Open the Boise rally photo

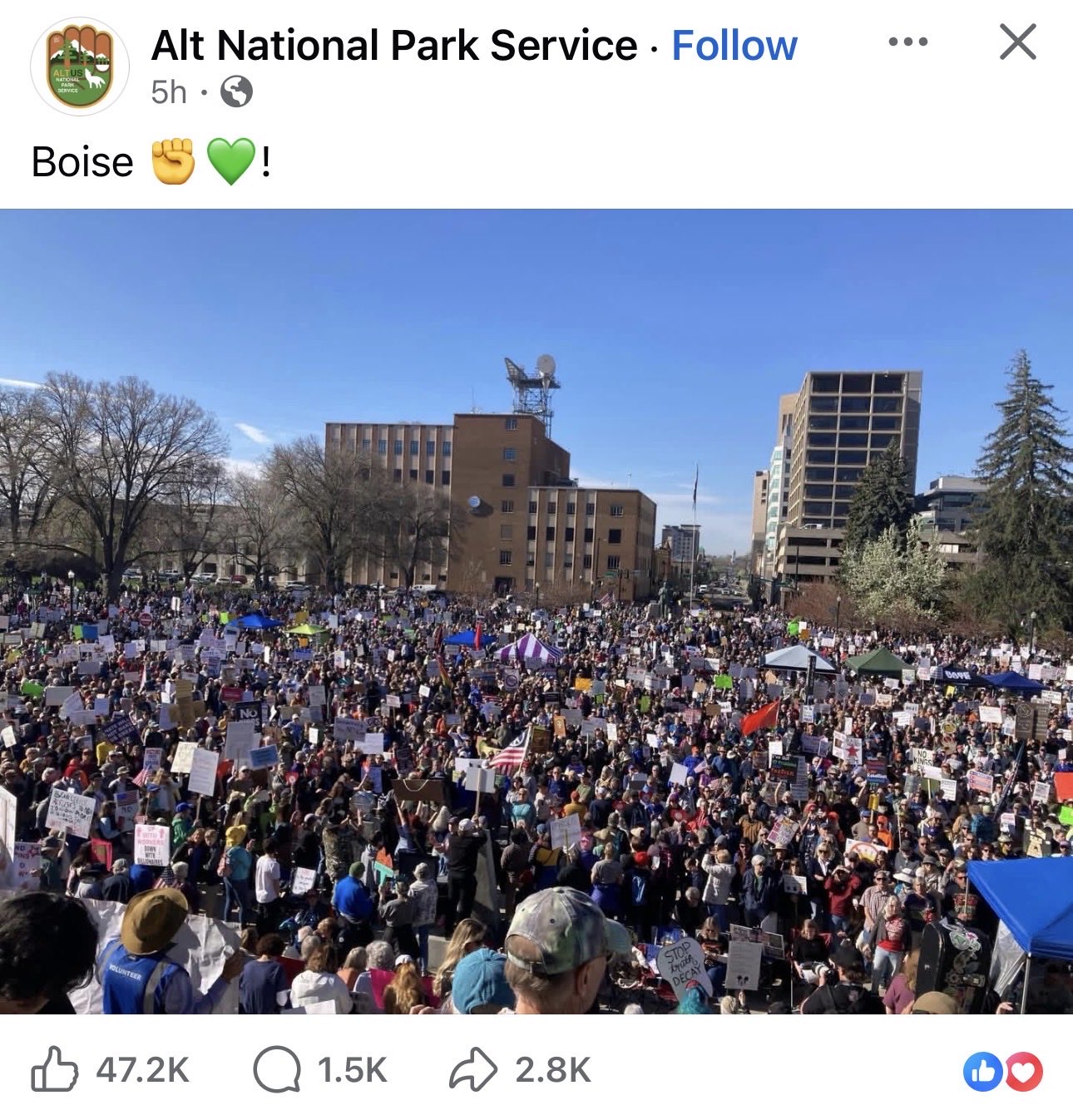536,611
